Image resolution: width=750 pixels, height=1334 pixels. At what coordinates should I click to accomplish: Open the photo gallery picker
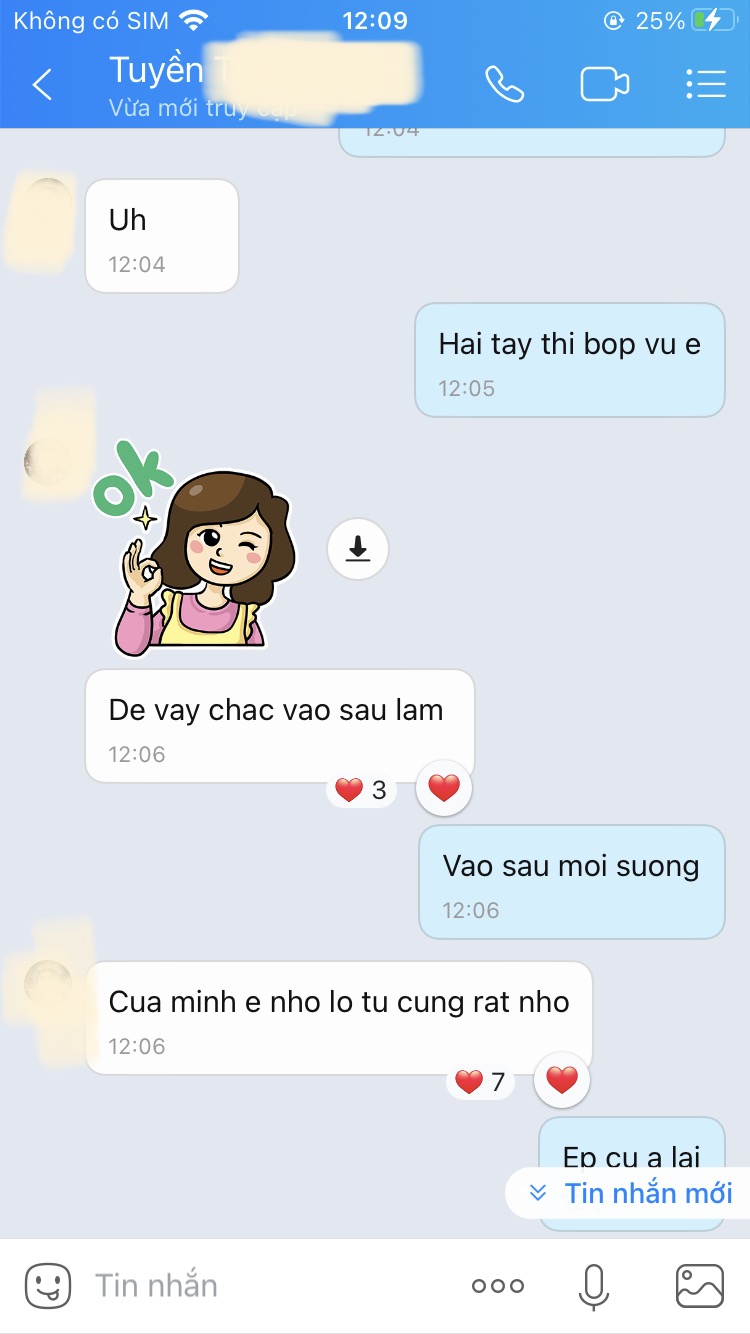700,1286
